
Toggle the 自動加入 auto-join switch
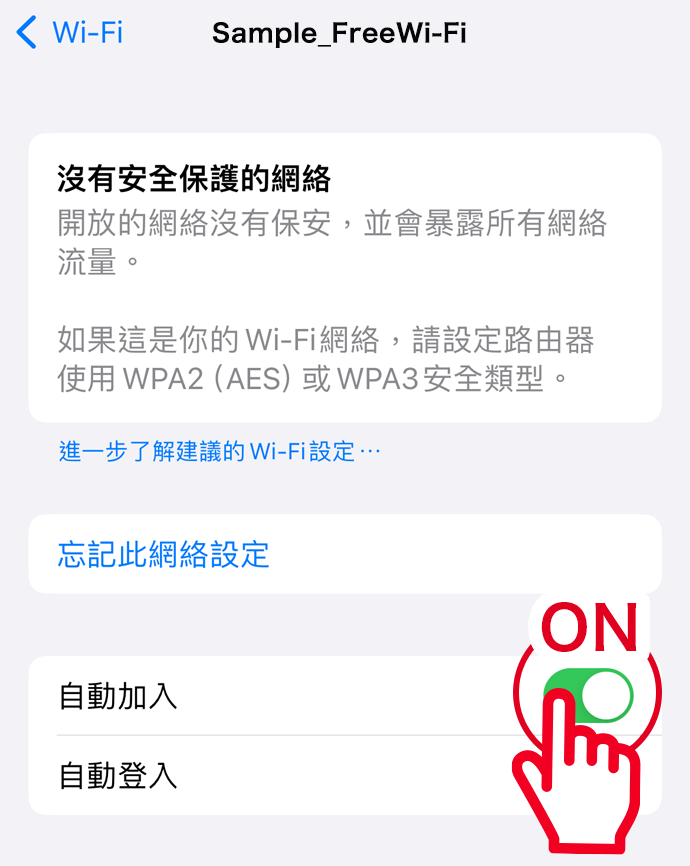click(x=588, y=696)
